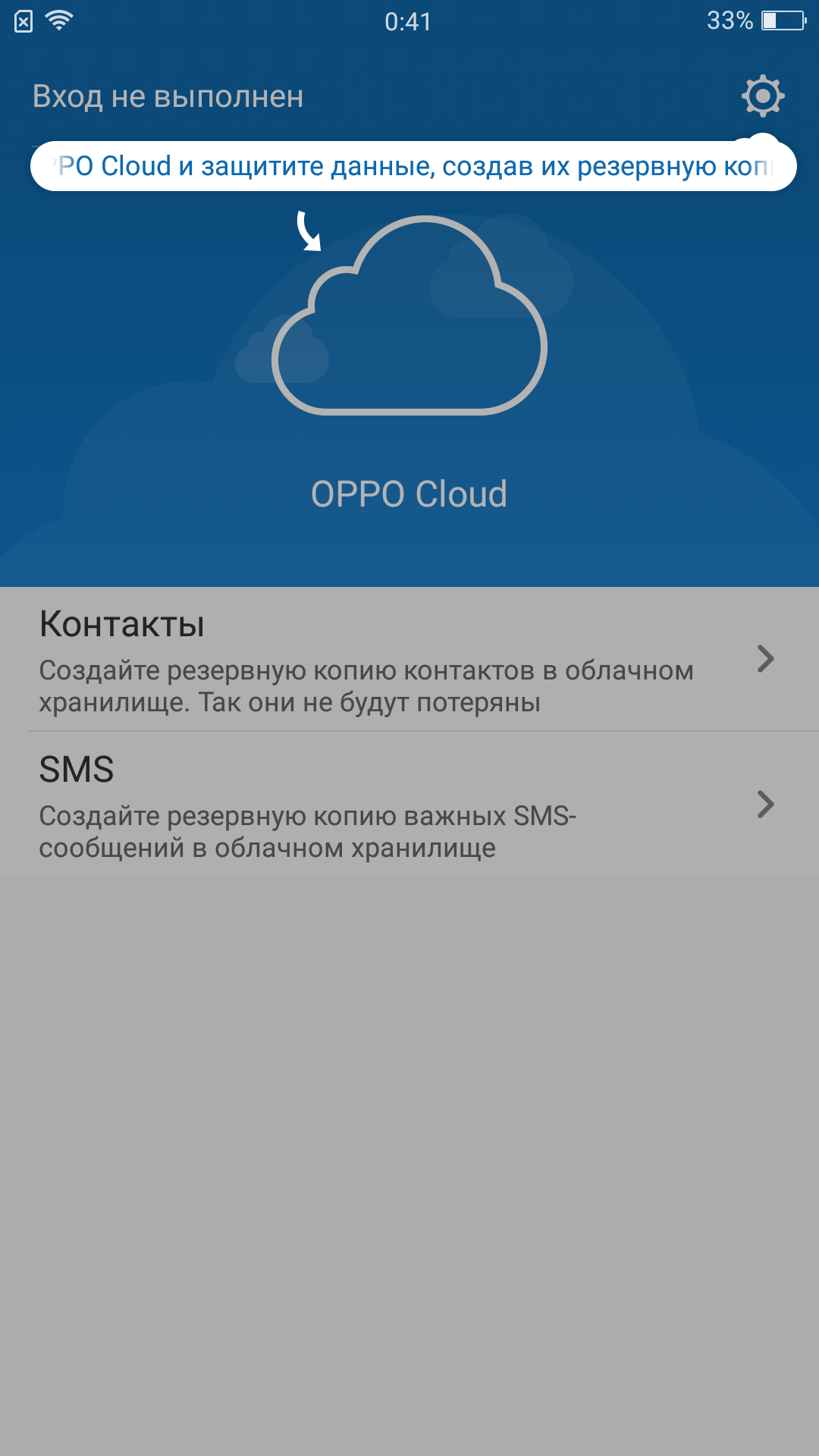Open the settings gear icon

point(762,96)
